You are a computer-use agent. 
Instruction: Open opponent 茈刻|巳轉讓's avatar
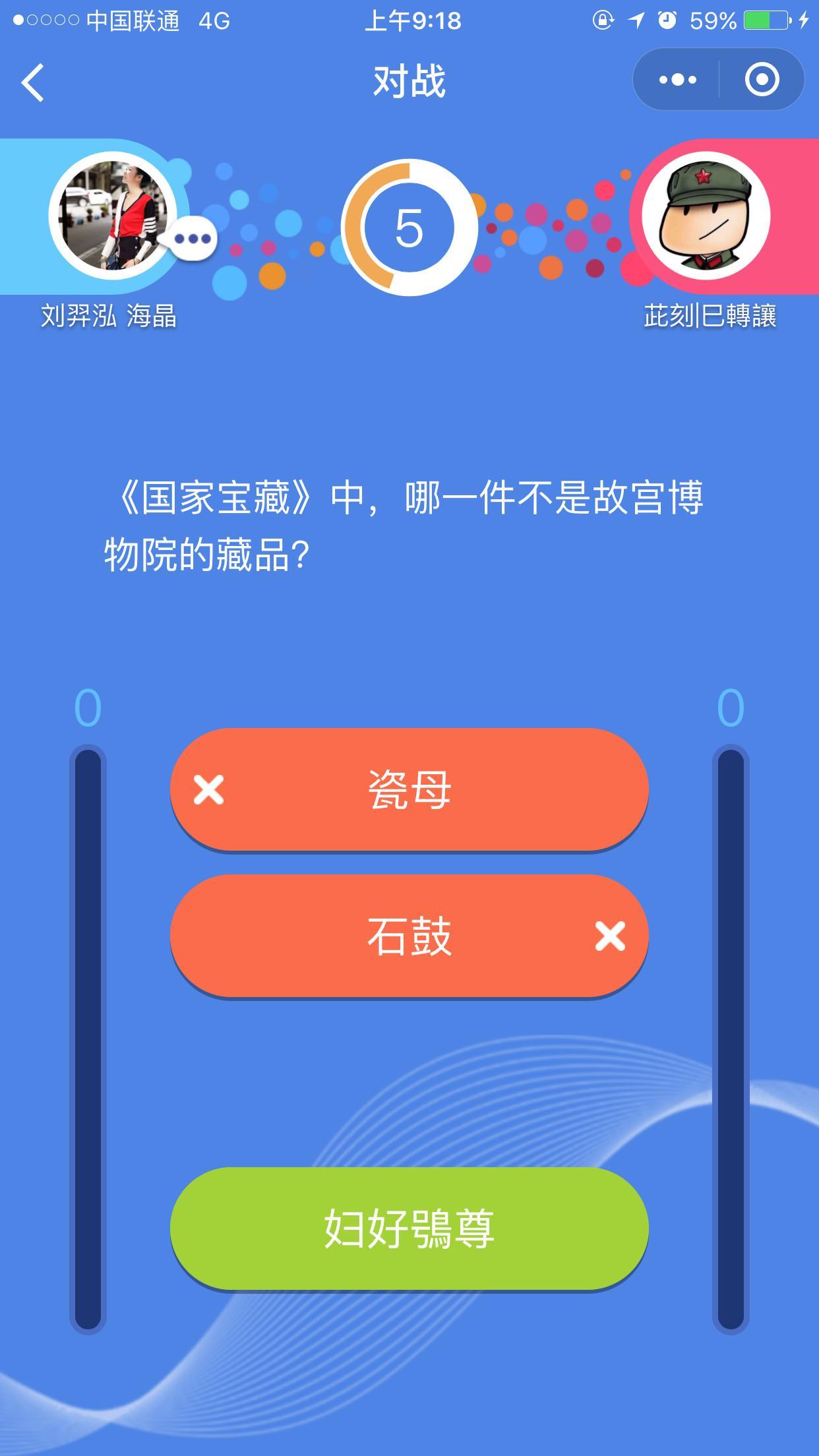click(706, 216)
